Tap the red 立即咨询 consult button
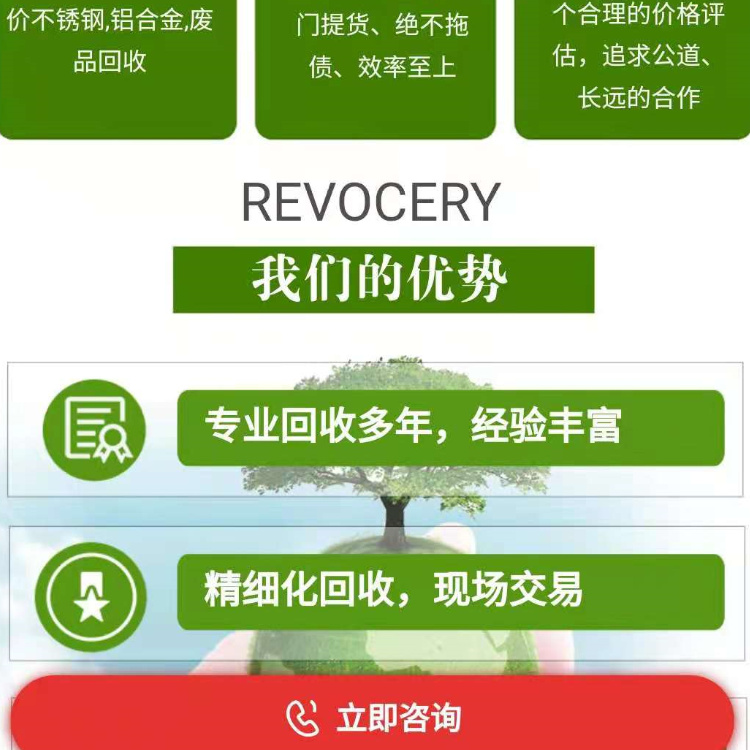The image size is (750, 750). 374,716
